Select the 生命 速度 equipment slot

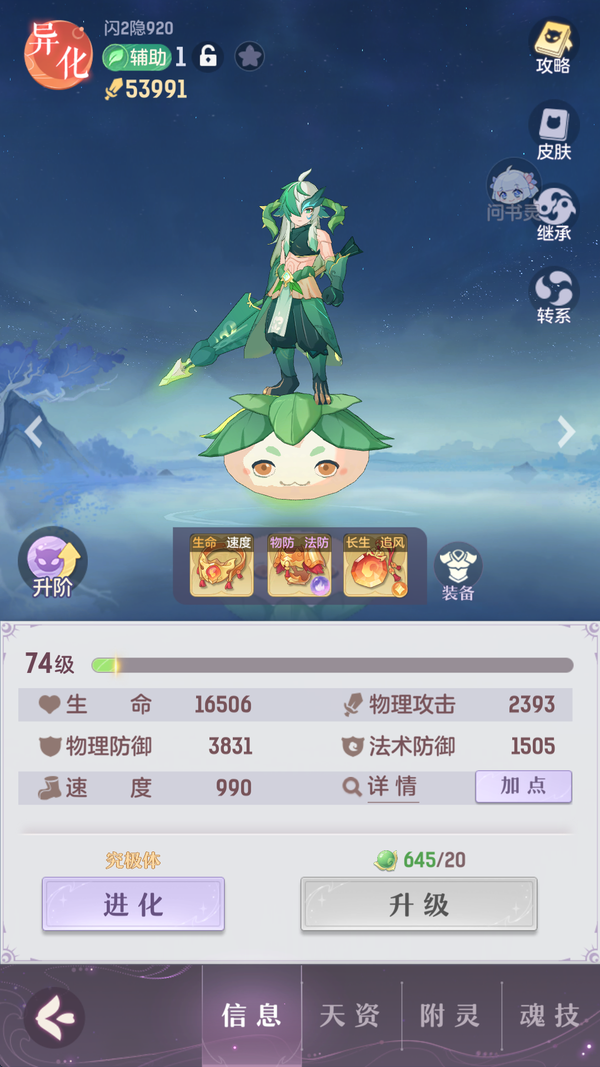(x=221, y=566)
